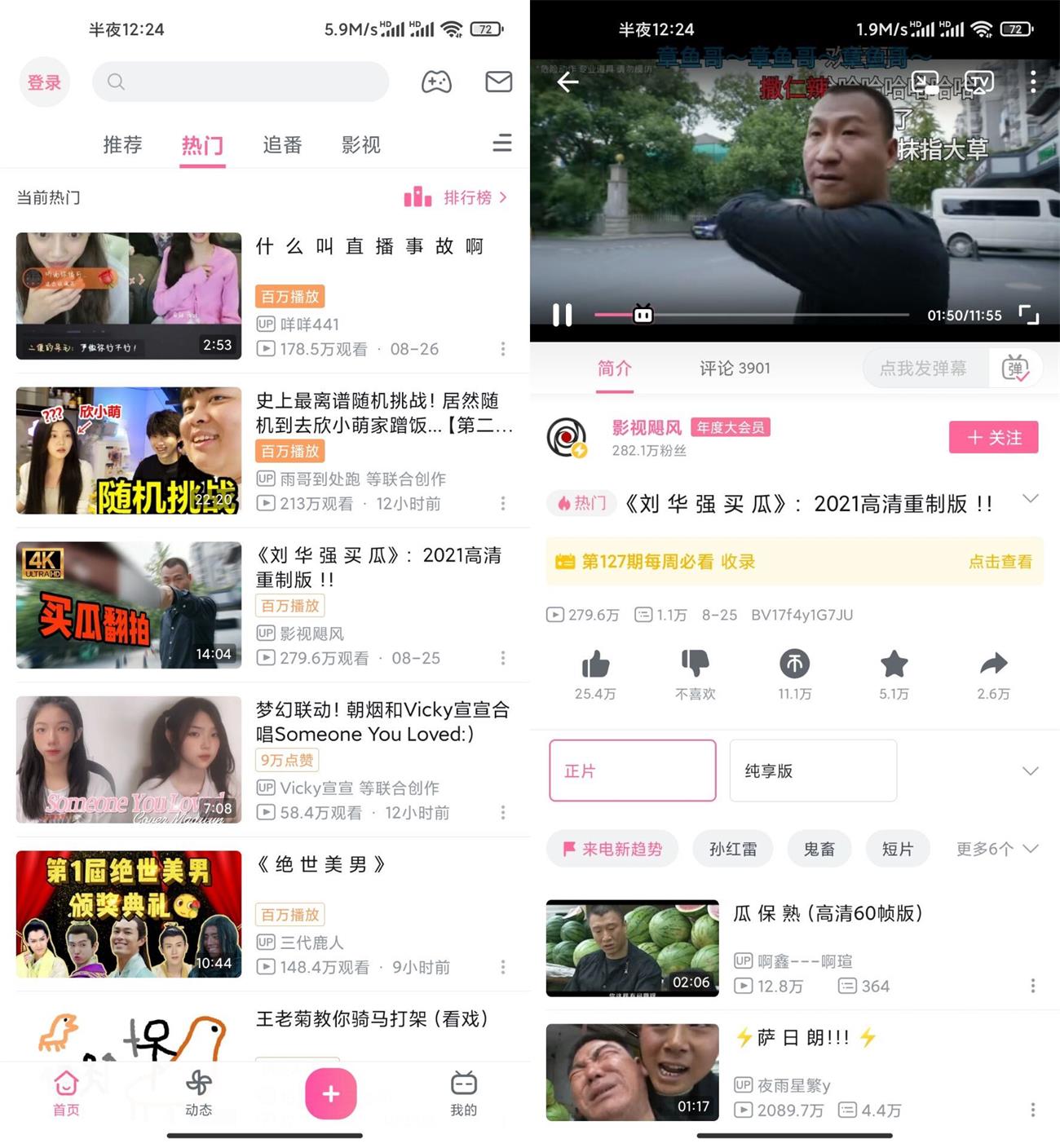Image resolution: width=1060 pixels, height=1148 pixels.
Task: Follow 影视飓风 with the 关注 button
Action: [993, 438]
